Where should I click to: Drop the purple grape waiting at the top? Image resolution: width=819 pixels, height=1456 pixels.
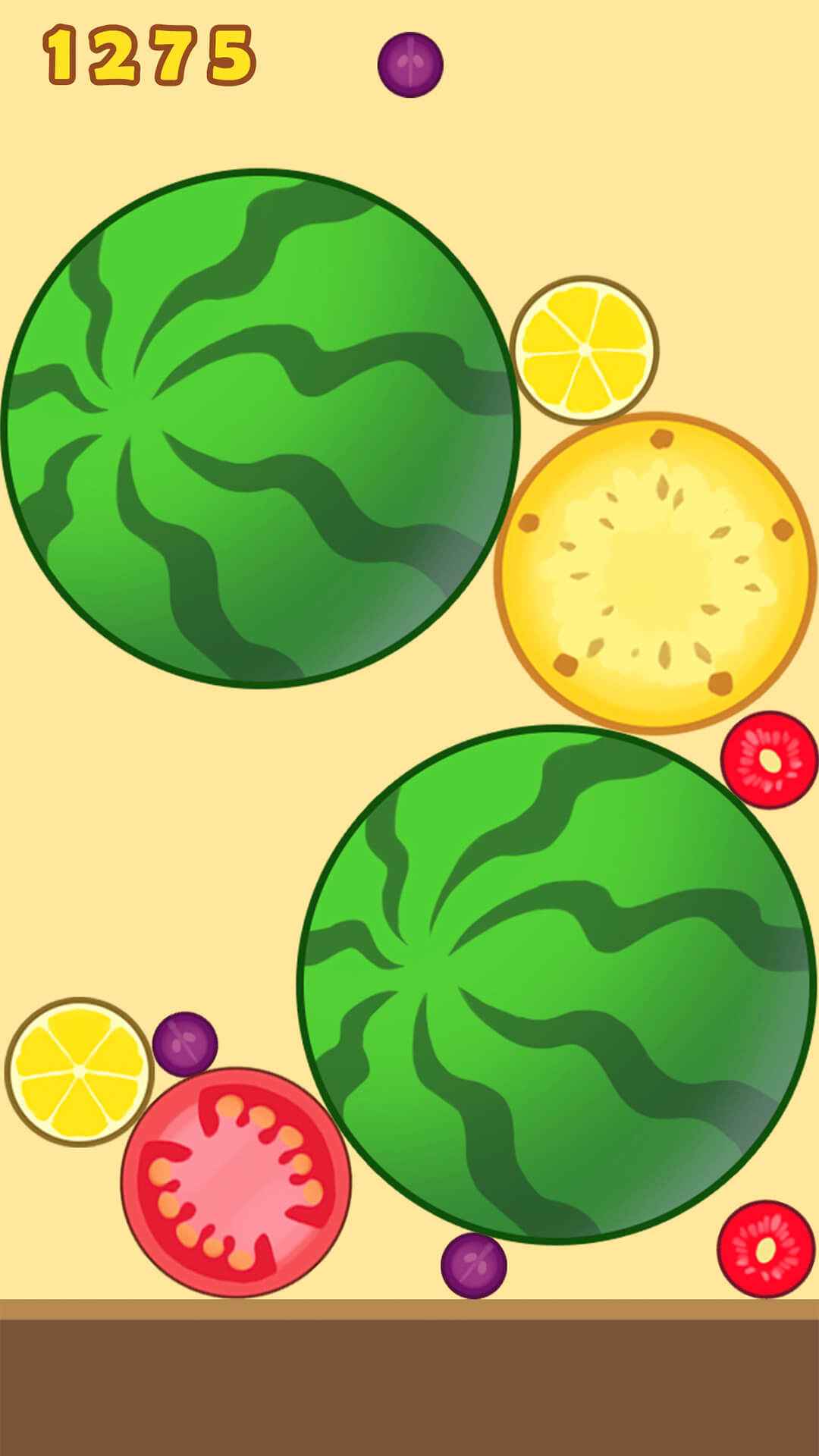(x=410, y=64)
